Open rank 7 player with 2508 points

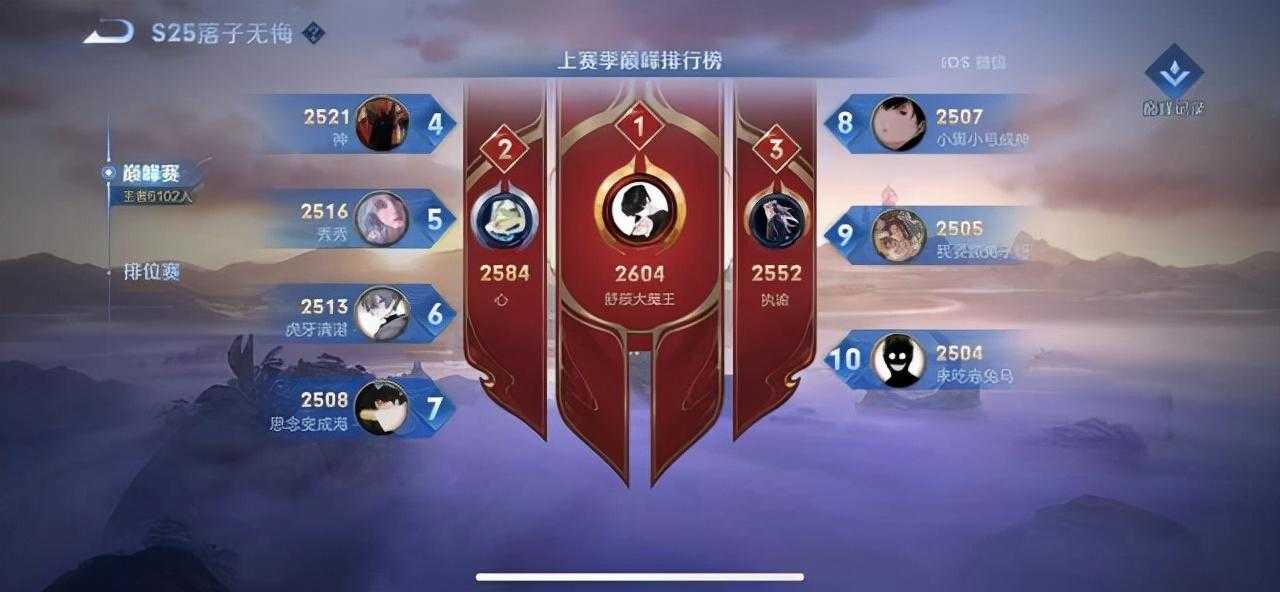click(x=382, y=407)
